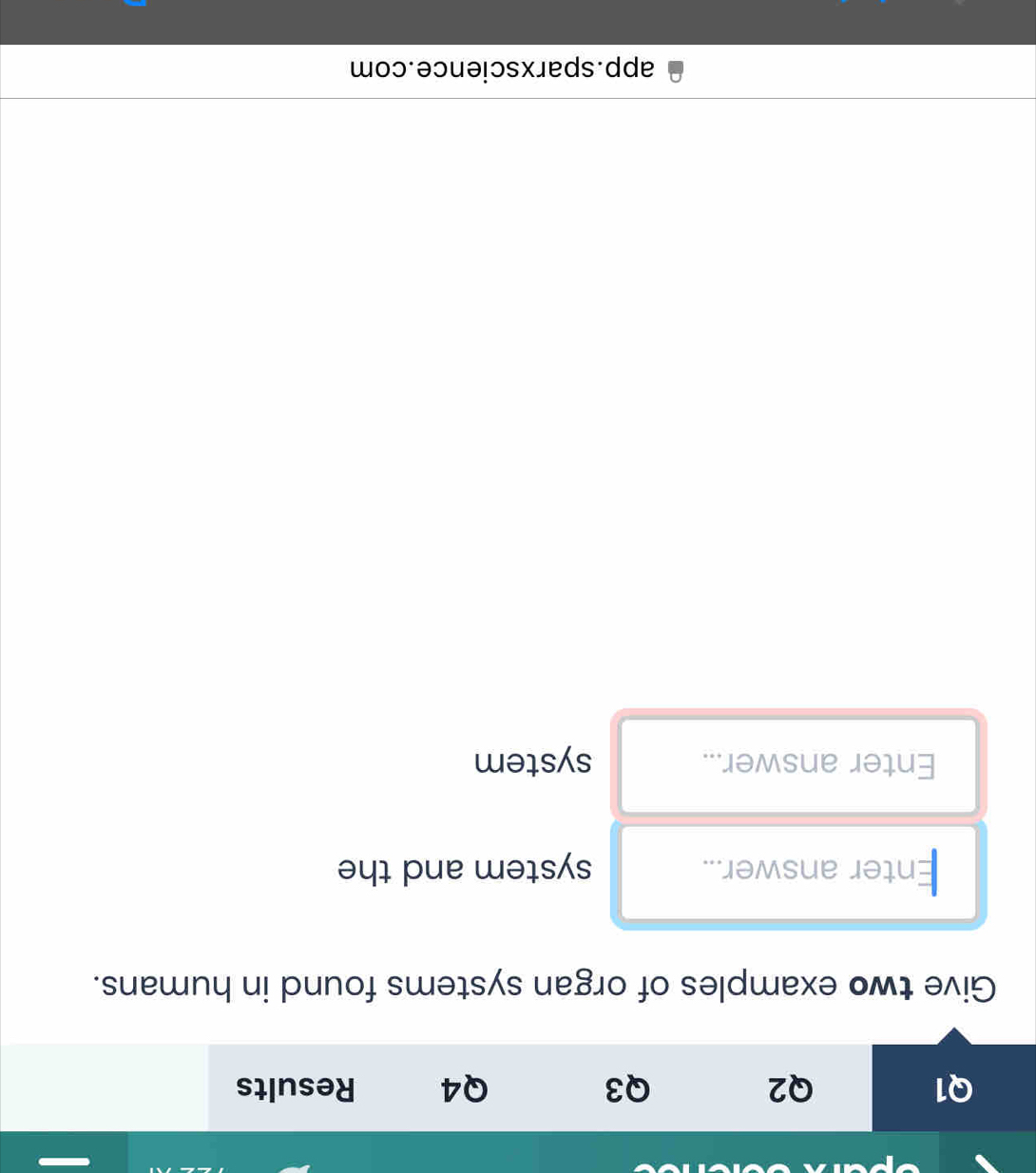Switch to the Q3 question tab

(x=627, y=1088)
